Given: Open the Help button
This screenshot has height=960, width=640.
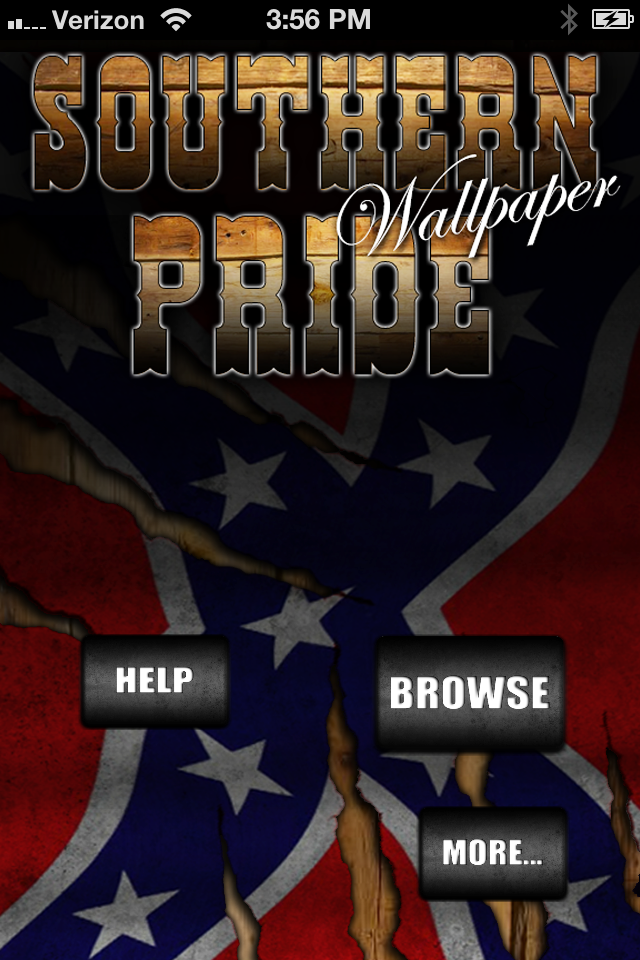Looking at the screenshot, I should 155,681.
